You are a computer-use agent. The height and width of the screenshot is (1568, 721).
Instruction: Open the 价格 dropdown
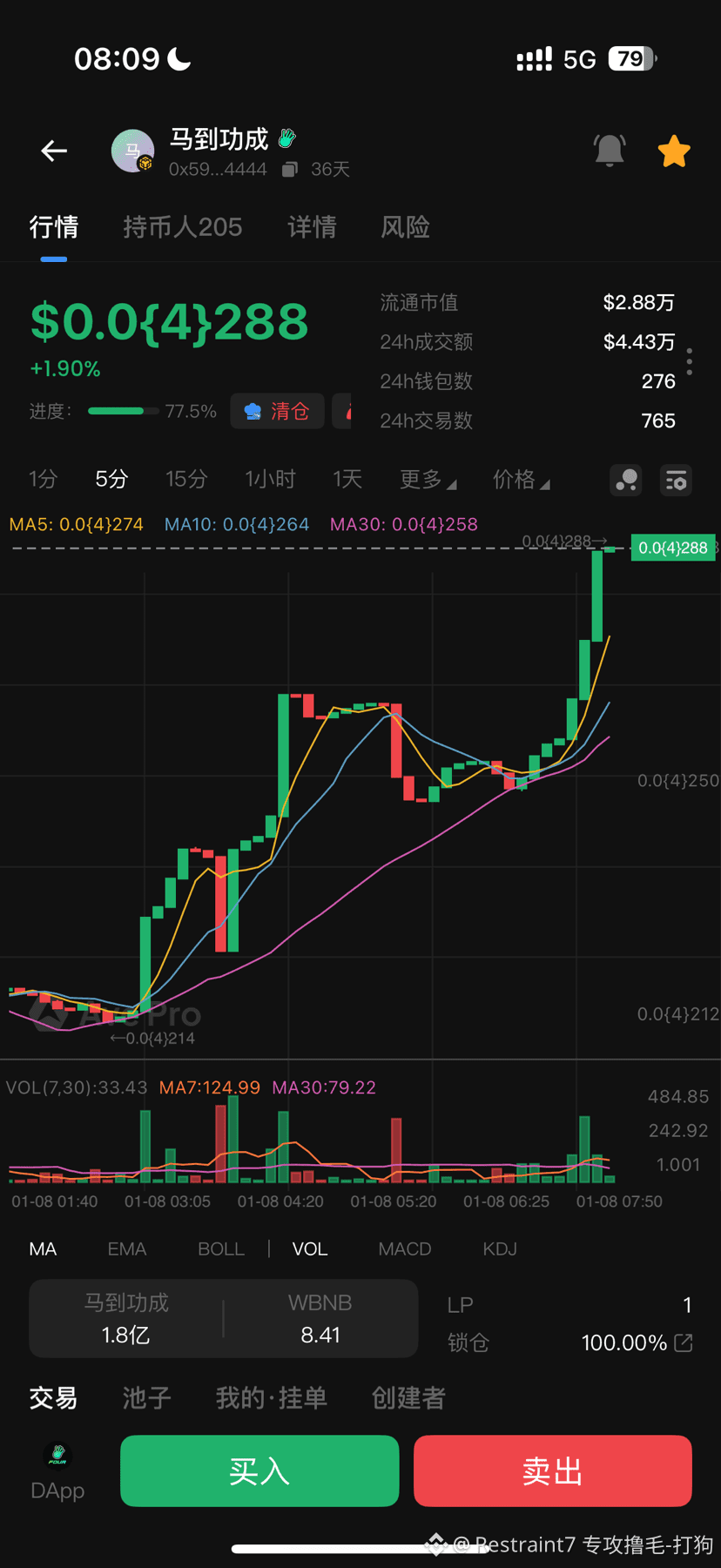(x=520, y=480)
